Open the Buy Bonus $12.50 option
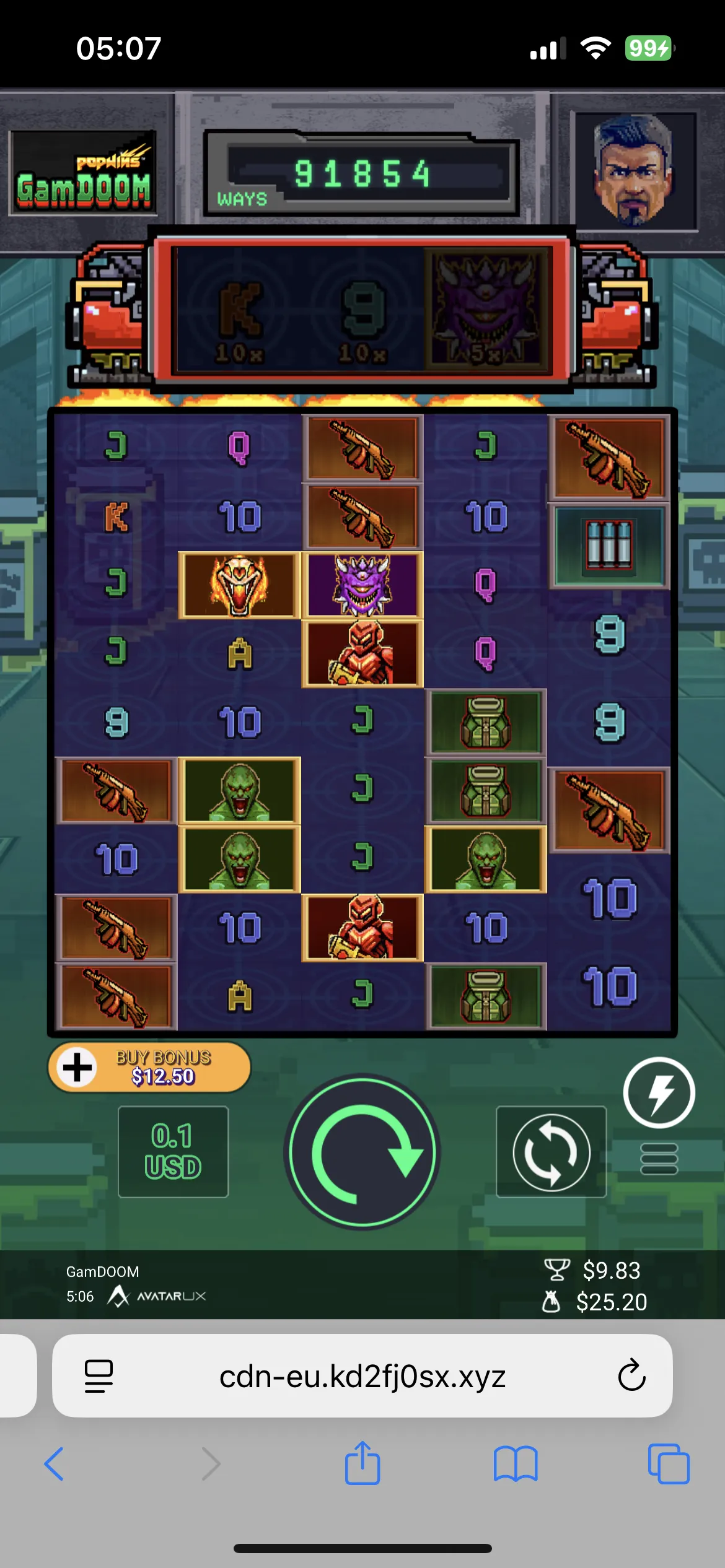This screenshot has height=1568, width=725. click(149, 1067)
